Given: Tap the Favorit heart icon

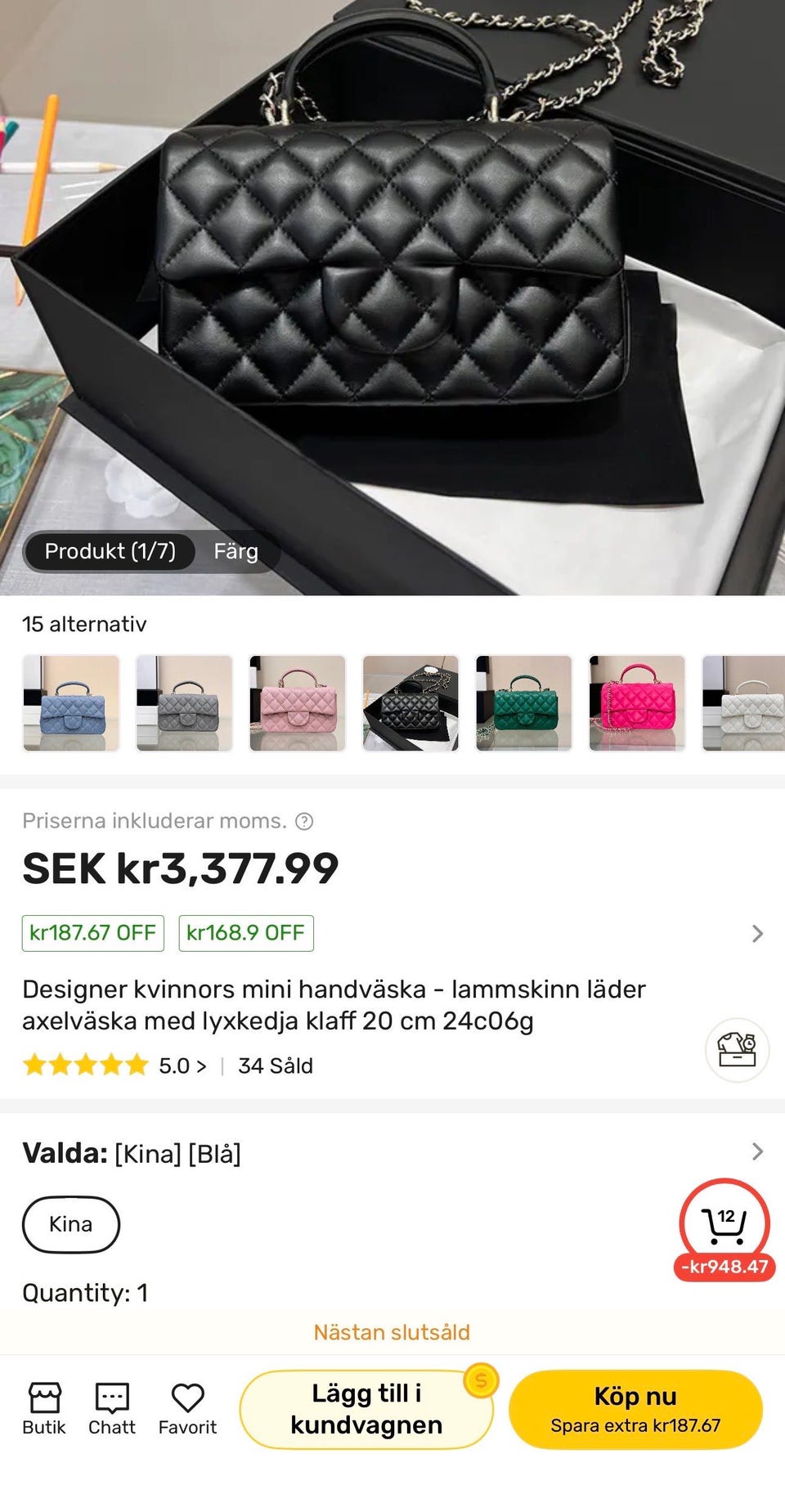Looking at the screenshot, I should [x=187, y=1407].
